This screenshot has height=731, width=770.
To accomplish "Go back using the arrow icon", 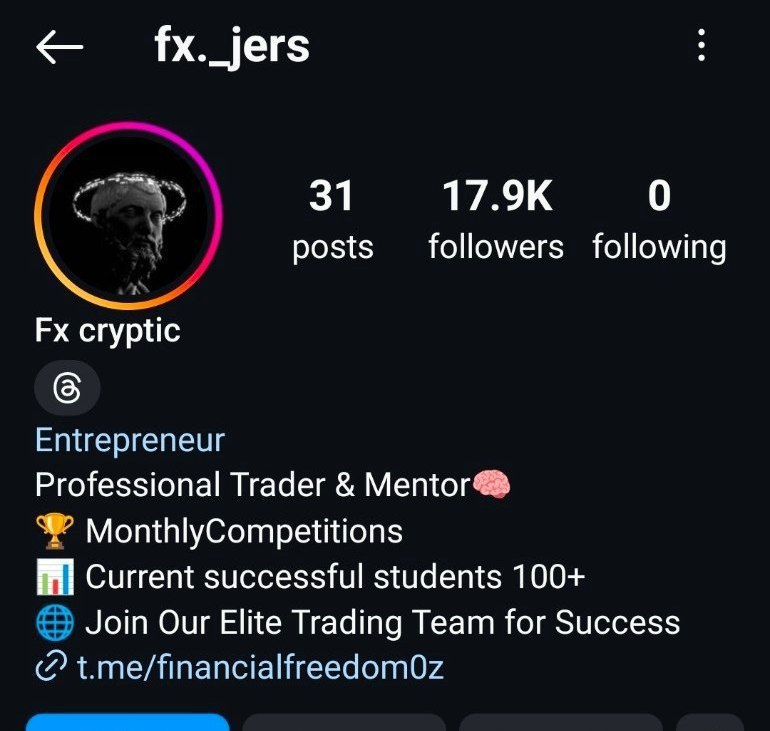I will [59, 47].
